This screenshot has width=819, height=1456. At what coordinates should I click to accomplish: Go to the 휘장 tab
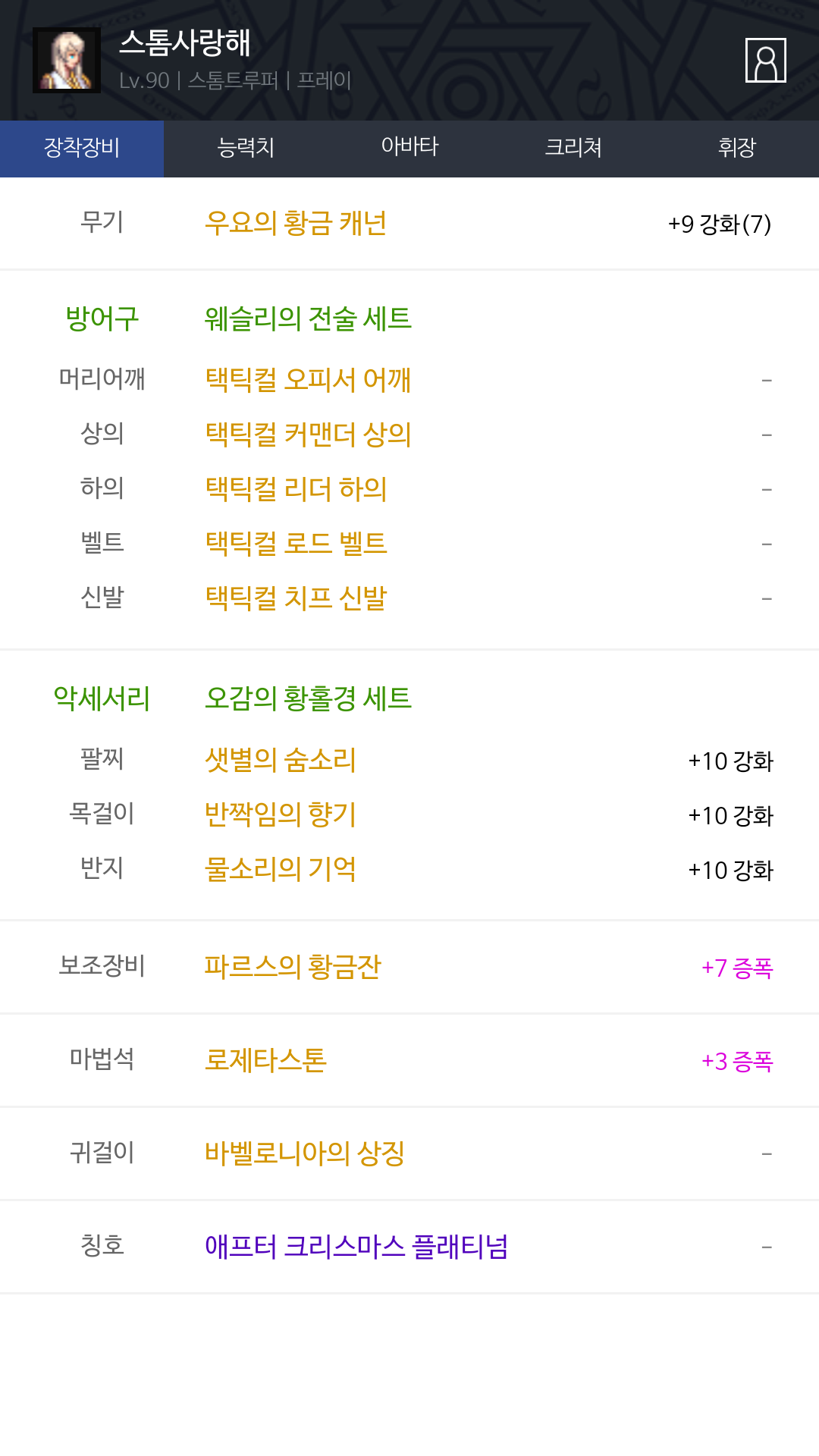coord(737,148)
